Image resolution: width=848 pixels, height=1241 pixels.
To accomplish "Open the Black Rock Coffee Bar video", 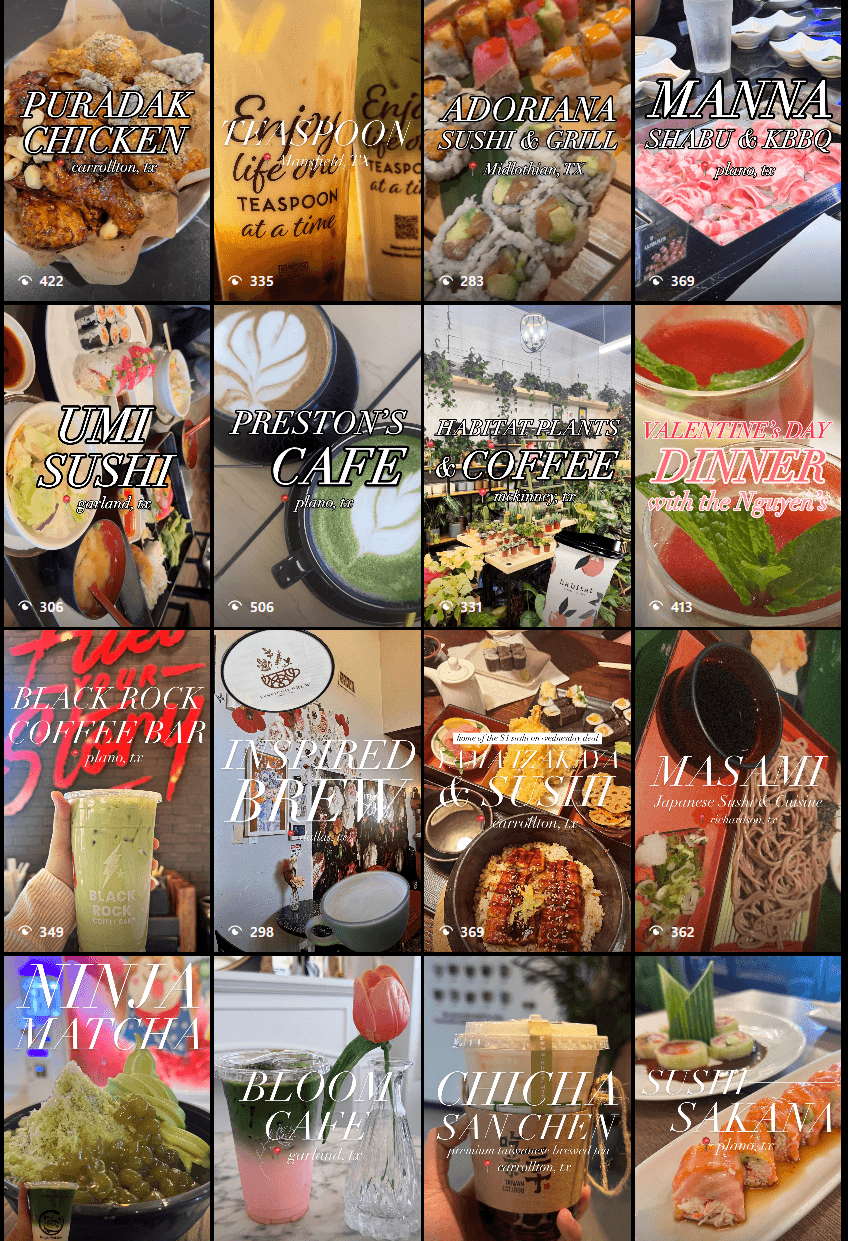I will (x=107, y=790).
